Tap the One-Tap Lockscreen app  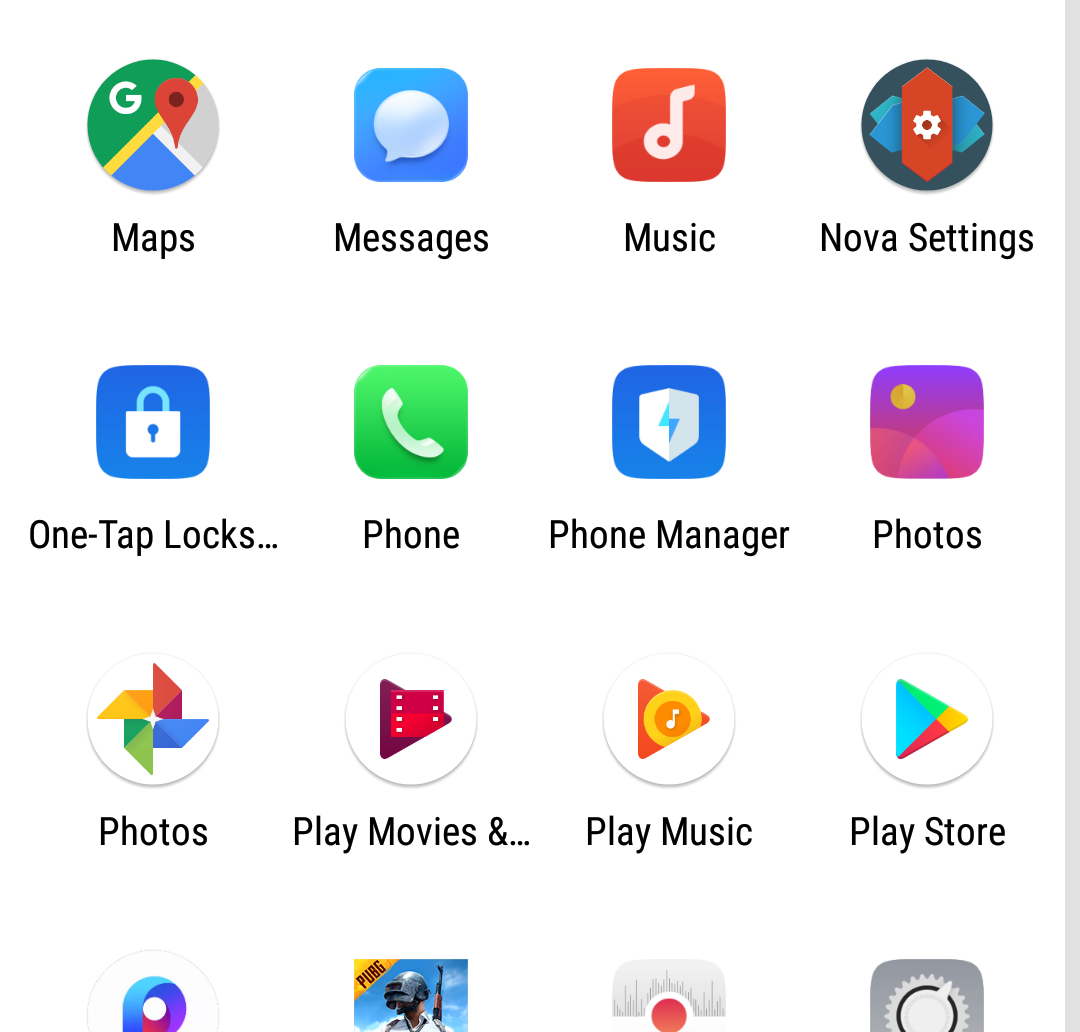[153, 422]
